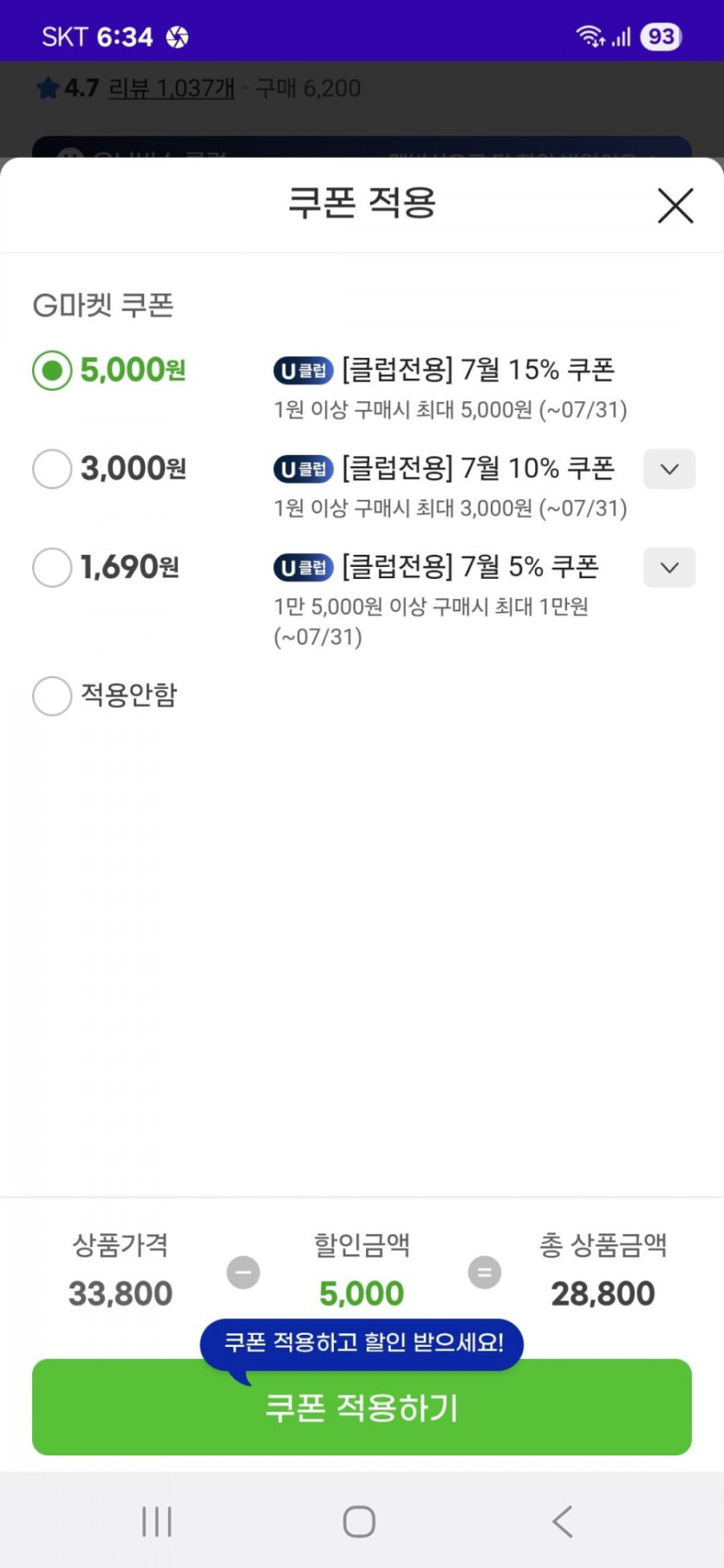Go back with the system back button
Screen dimensions: 724x1568
[563, 1521]
